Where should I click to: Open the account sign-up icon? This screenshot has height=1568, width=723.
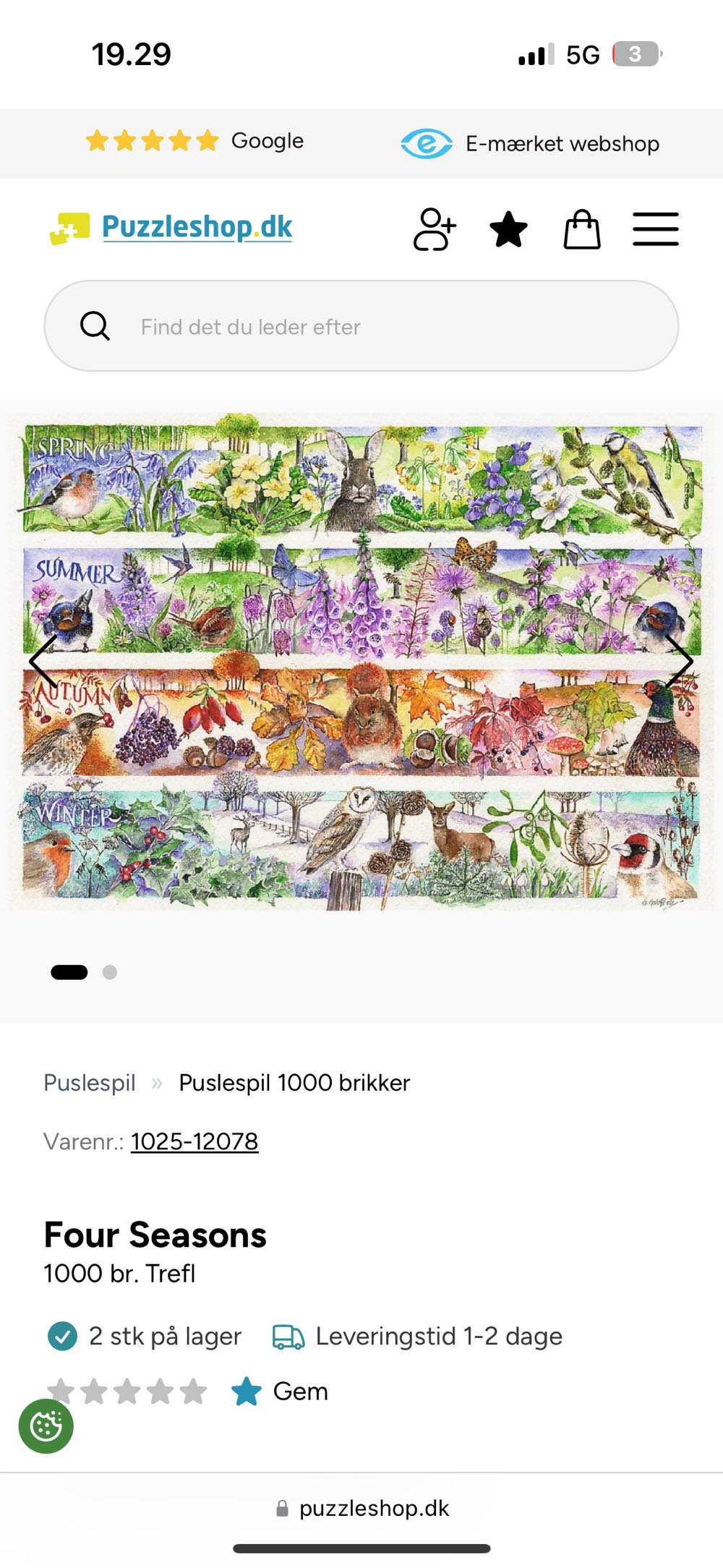pyautogui.click(x=434, y=229)
